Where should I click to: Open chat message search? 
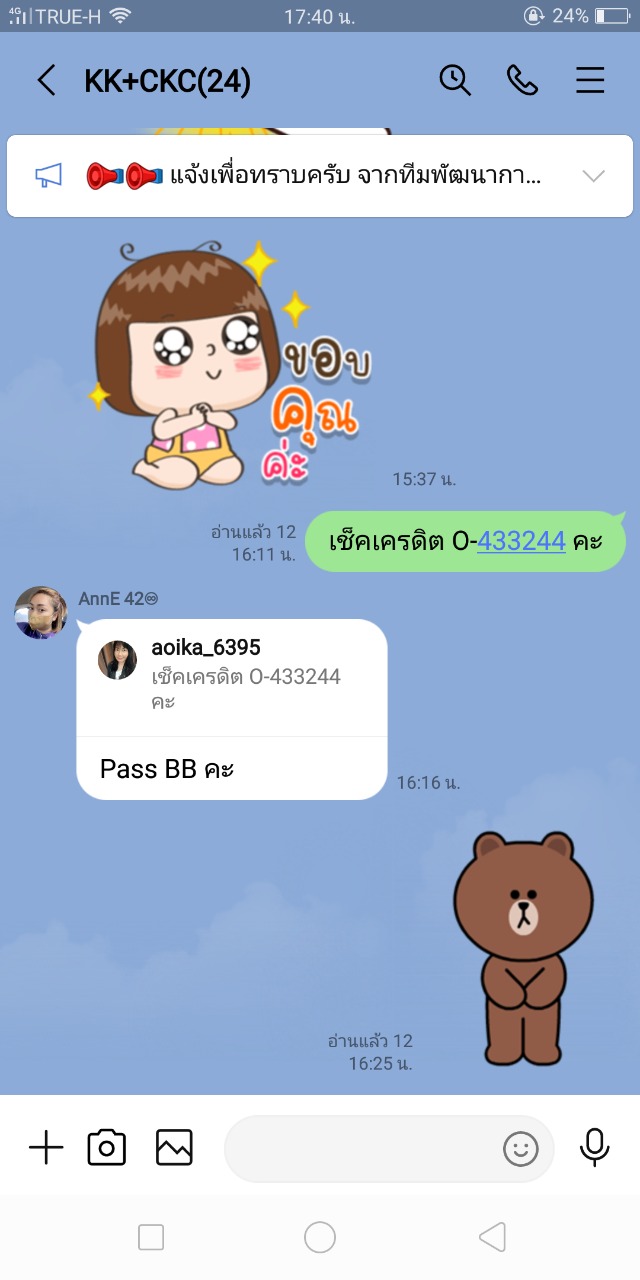coord(455,81)
